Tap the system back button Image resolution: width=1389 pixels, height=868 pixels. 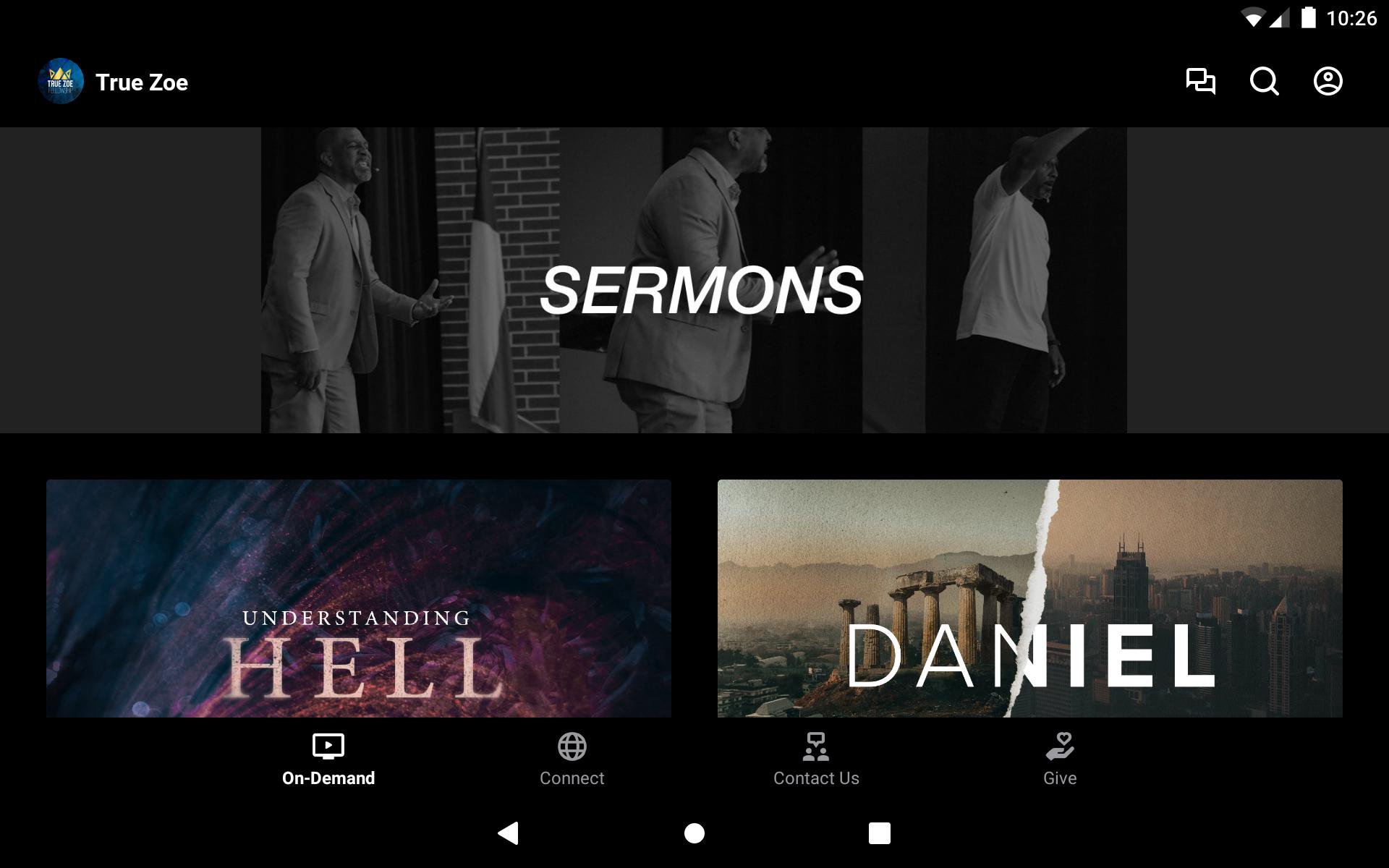pos(509,833)
